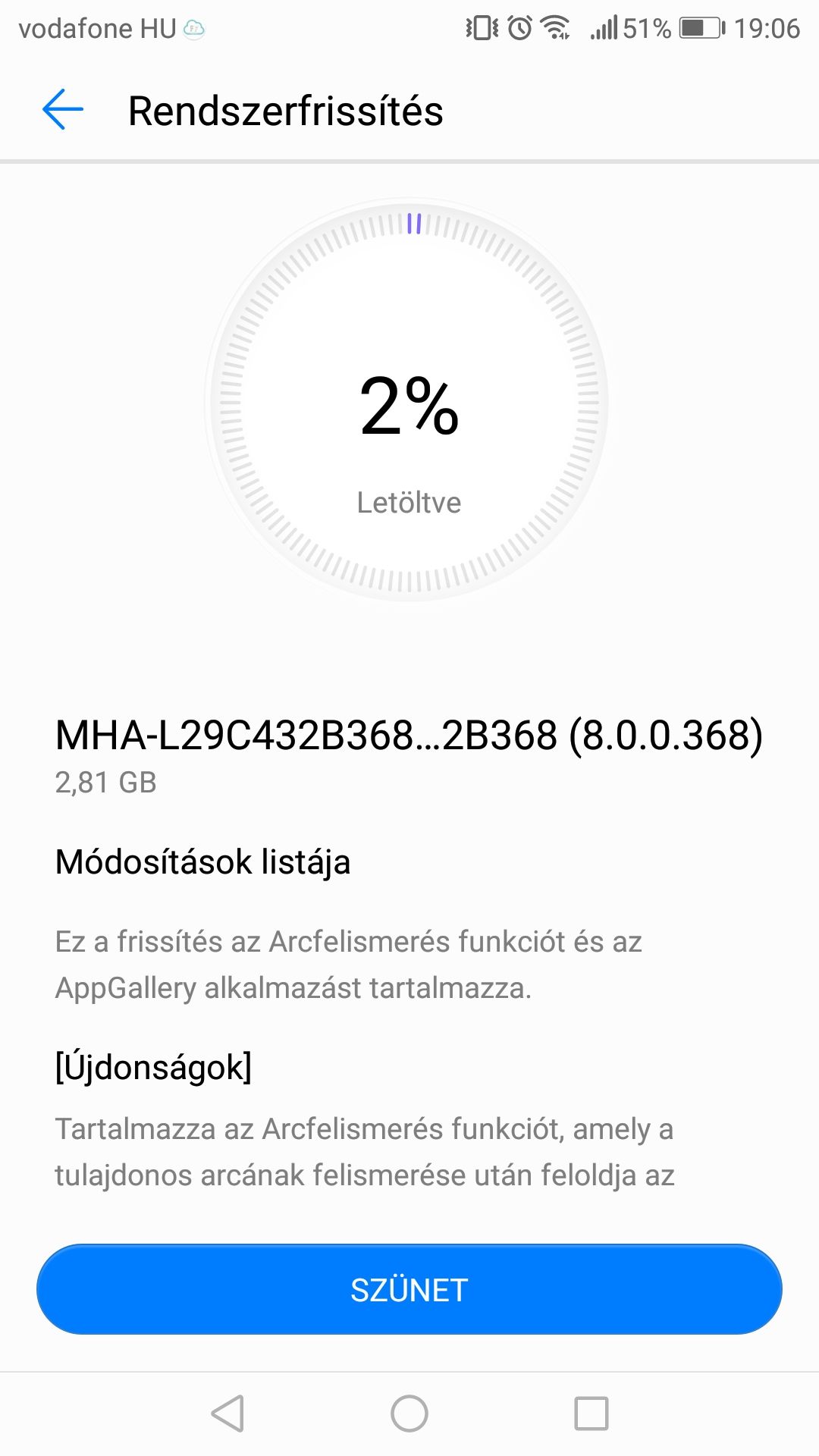Screen dimensions: 819x1456
Task: Go back from Rendszerfrissítés screen
Action: coord(62,110)
